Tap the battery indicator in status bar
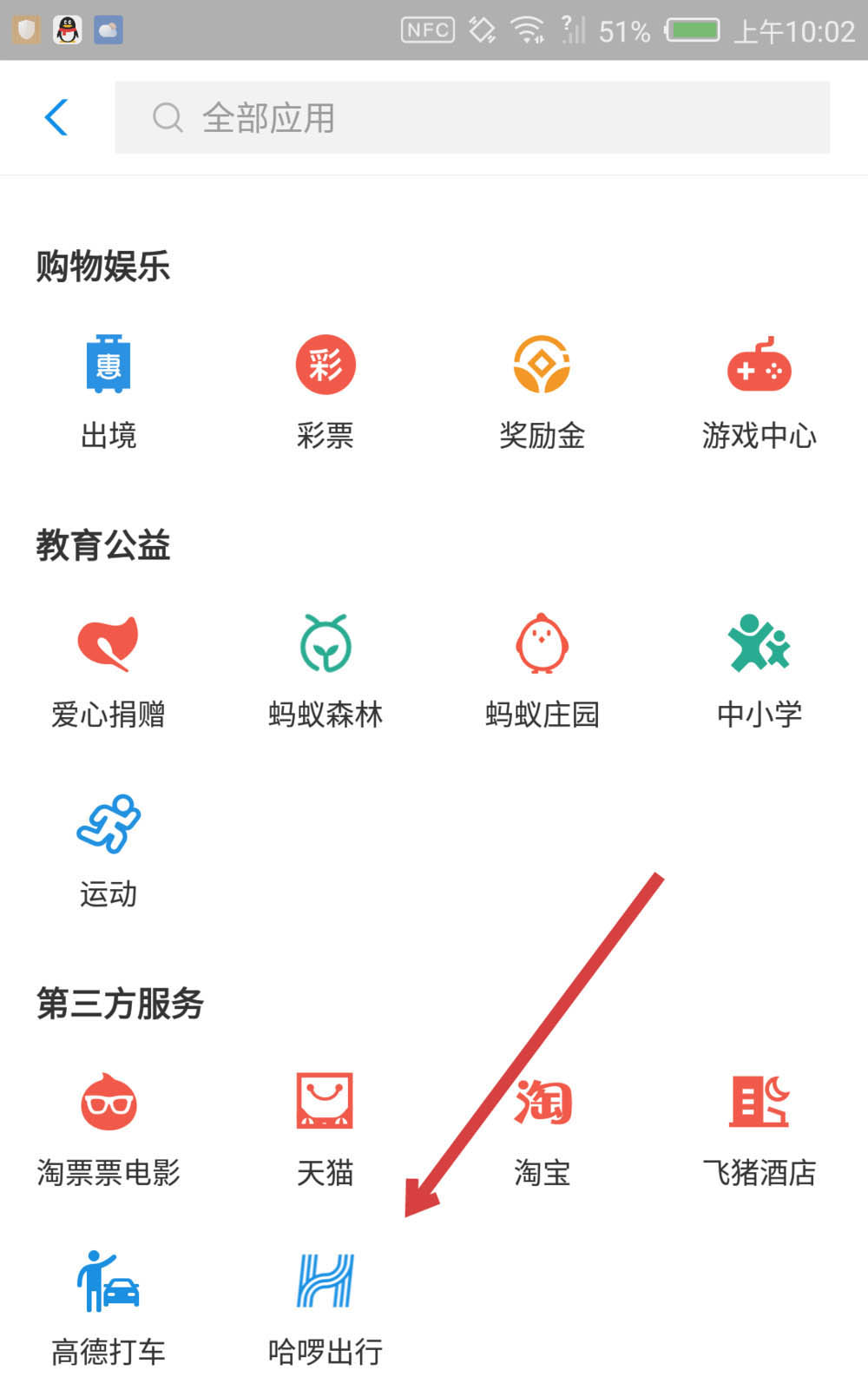 pos(688,29)
